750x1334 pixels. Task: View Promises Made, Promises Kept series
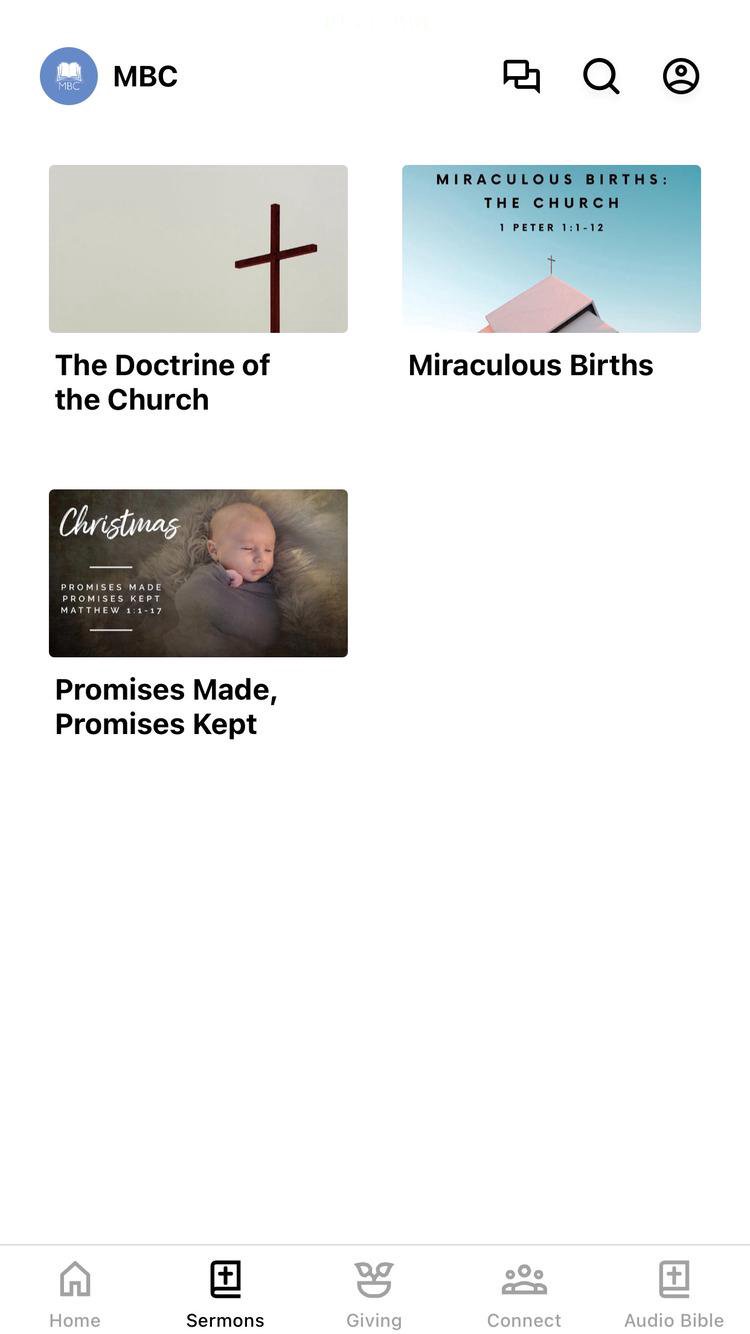[198, 573]
